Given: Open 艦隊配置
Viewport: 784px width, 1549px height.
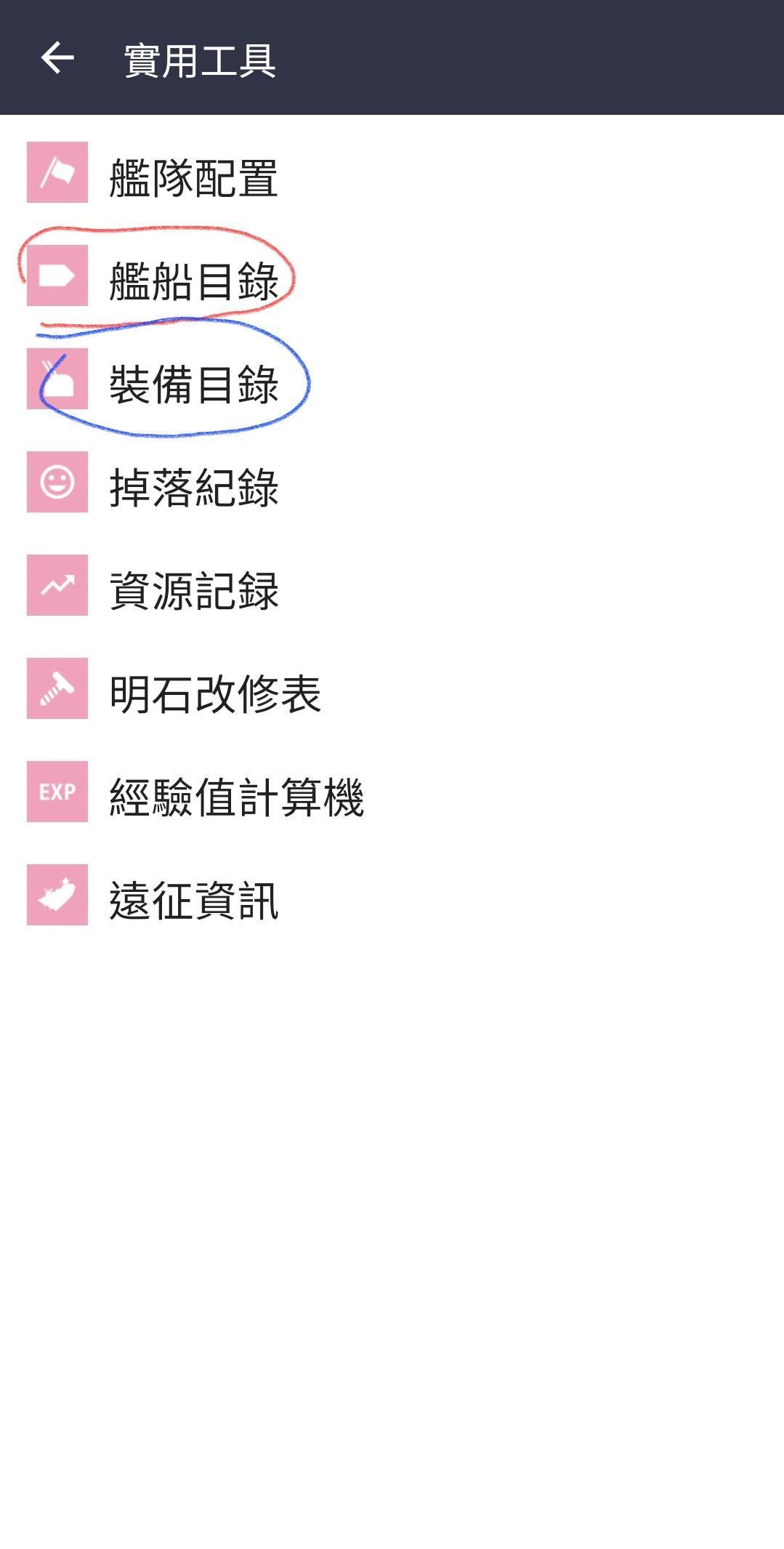Looking at the screenshot, I should (x=193, y=177).
